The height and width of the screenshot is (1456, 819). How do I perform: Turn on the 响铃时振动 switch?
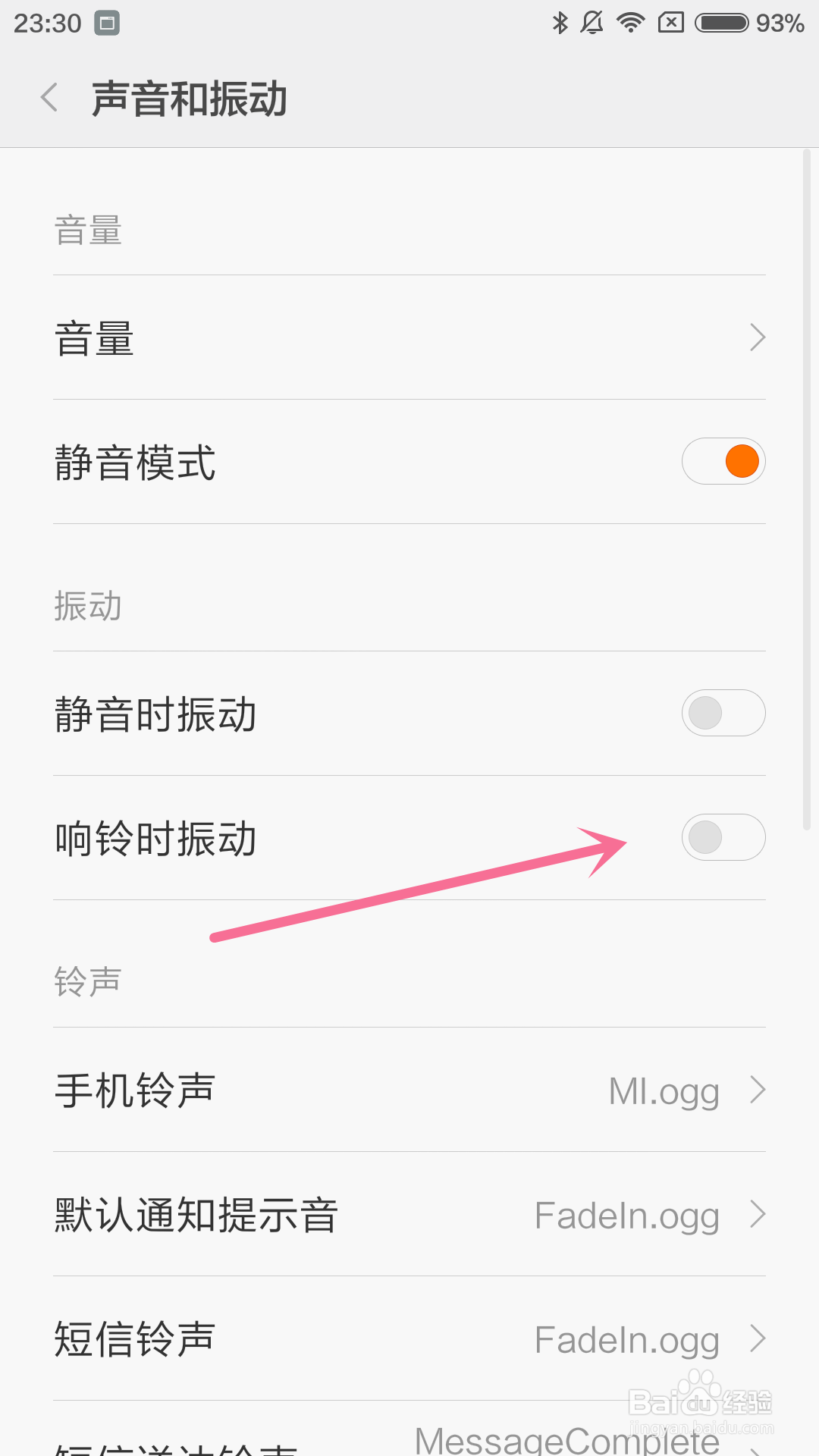pos(723,837)
